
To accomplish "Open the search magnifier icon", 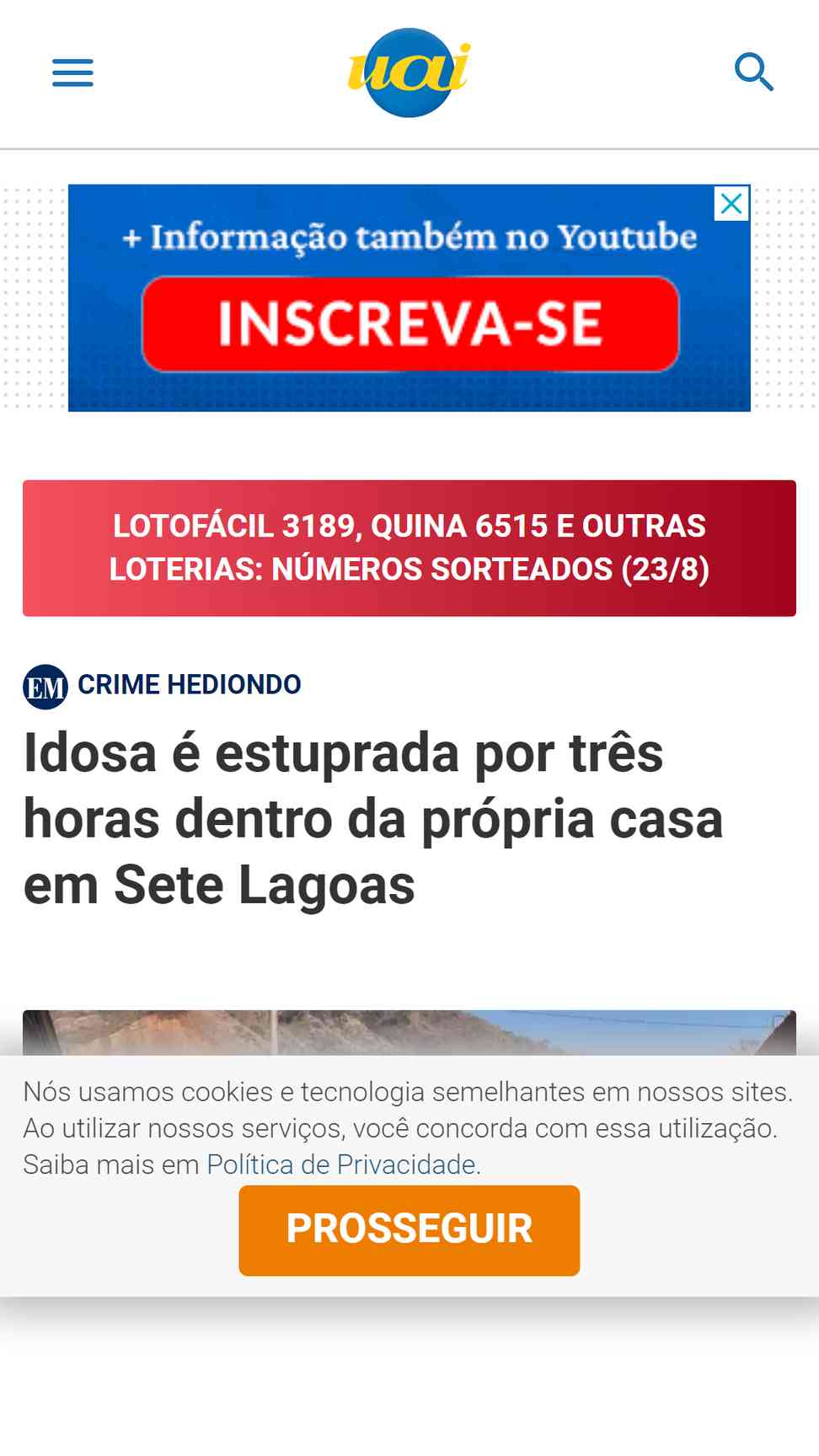I will click(x=753, y=72).
